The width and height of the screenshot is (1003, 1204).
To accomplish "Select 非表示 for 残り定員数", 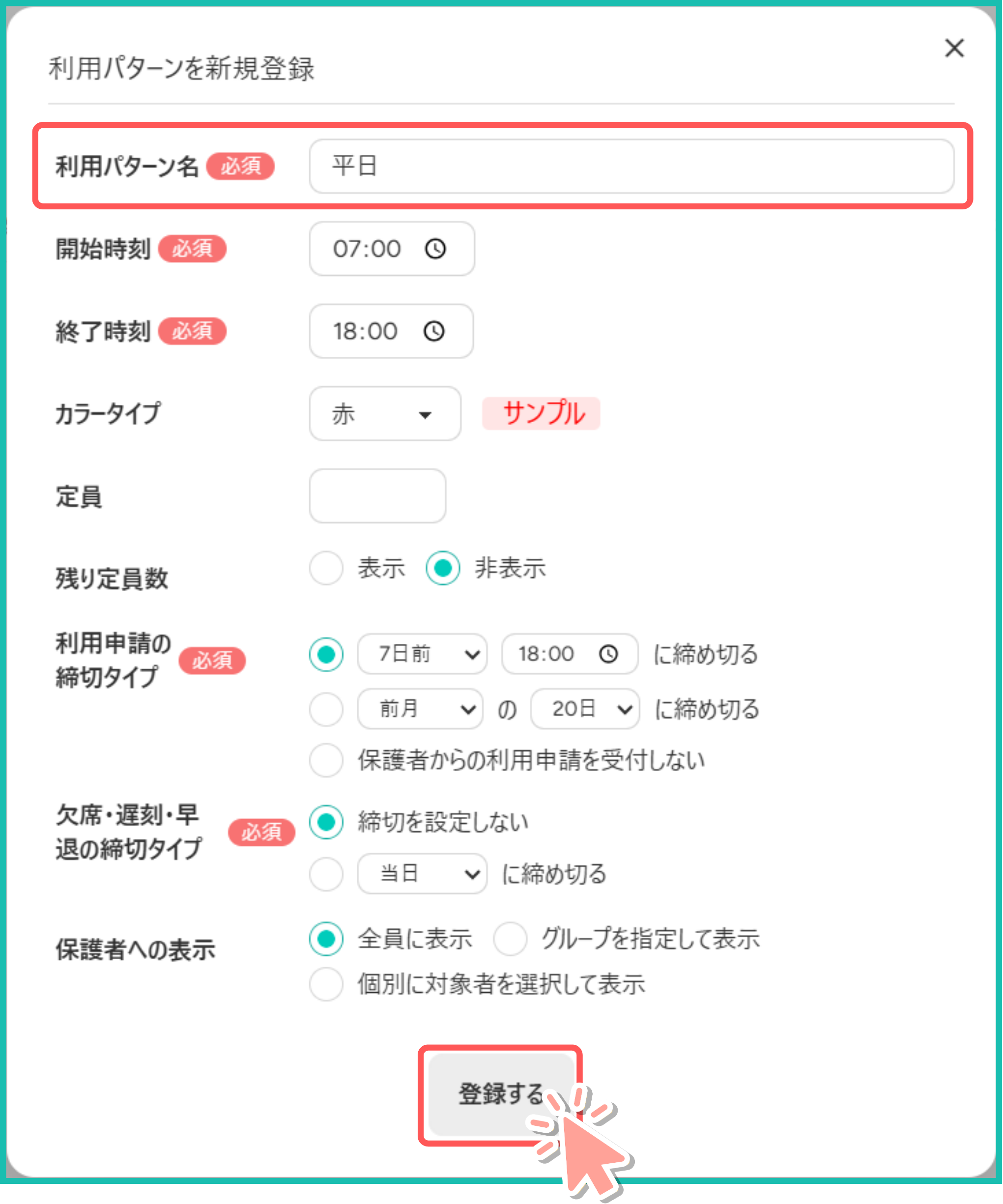I will [x=443, y=568].
